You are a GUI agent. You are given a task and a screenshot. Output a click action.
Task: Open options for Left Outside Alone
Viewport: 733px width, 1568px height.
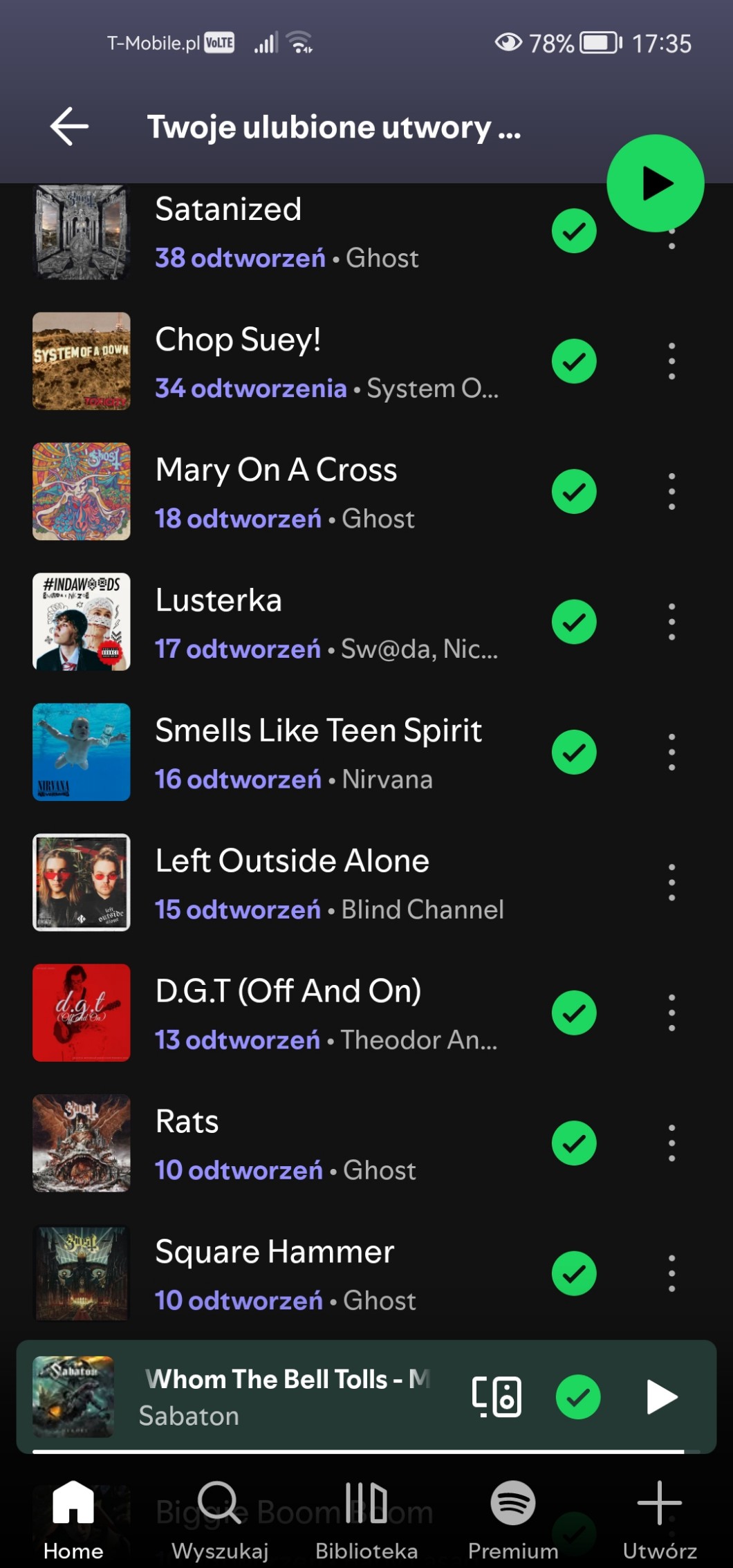pos(671,883)
